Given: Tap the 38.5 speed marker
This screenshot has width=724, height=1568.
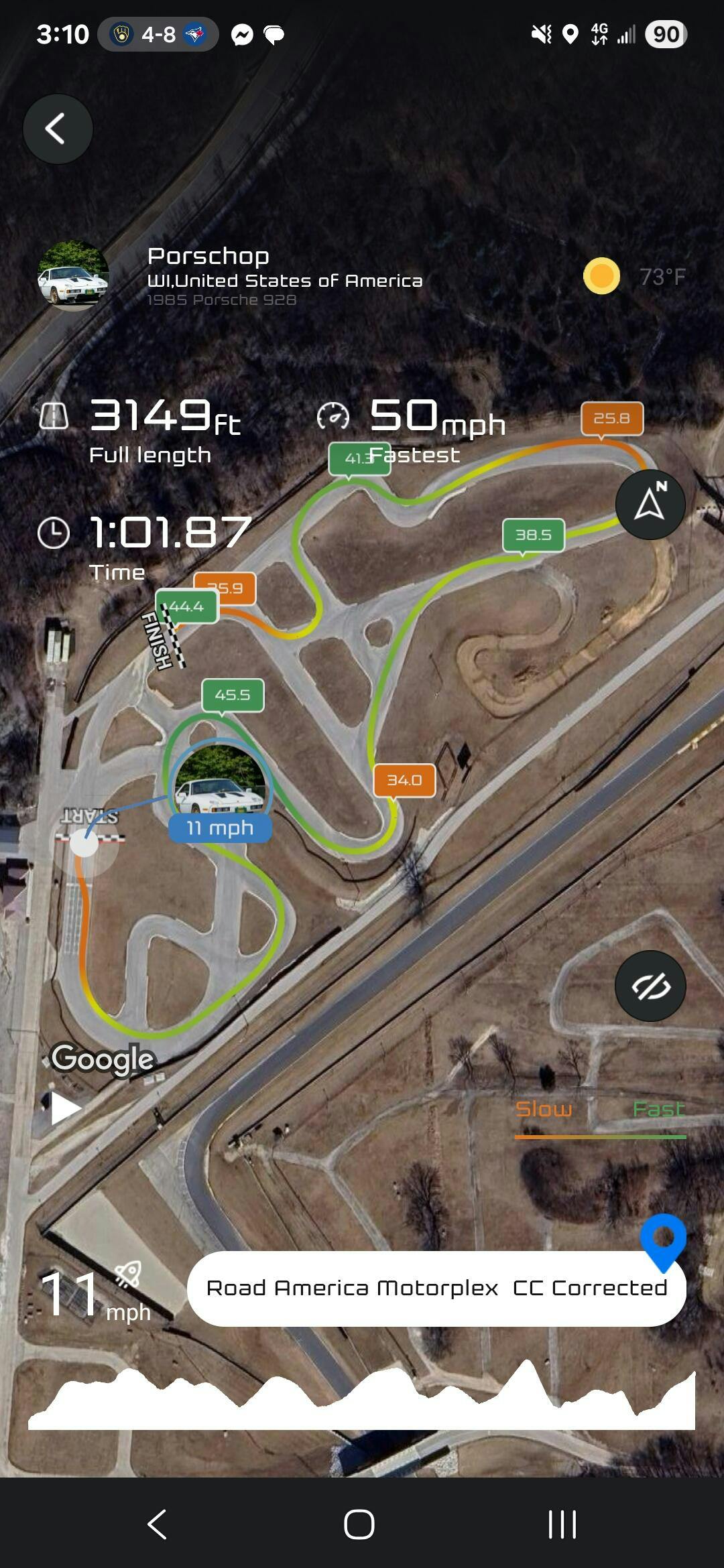Looking at the screenshot, I should [534, 537].
